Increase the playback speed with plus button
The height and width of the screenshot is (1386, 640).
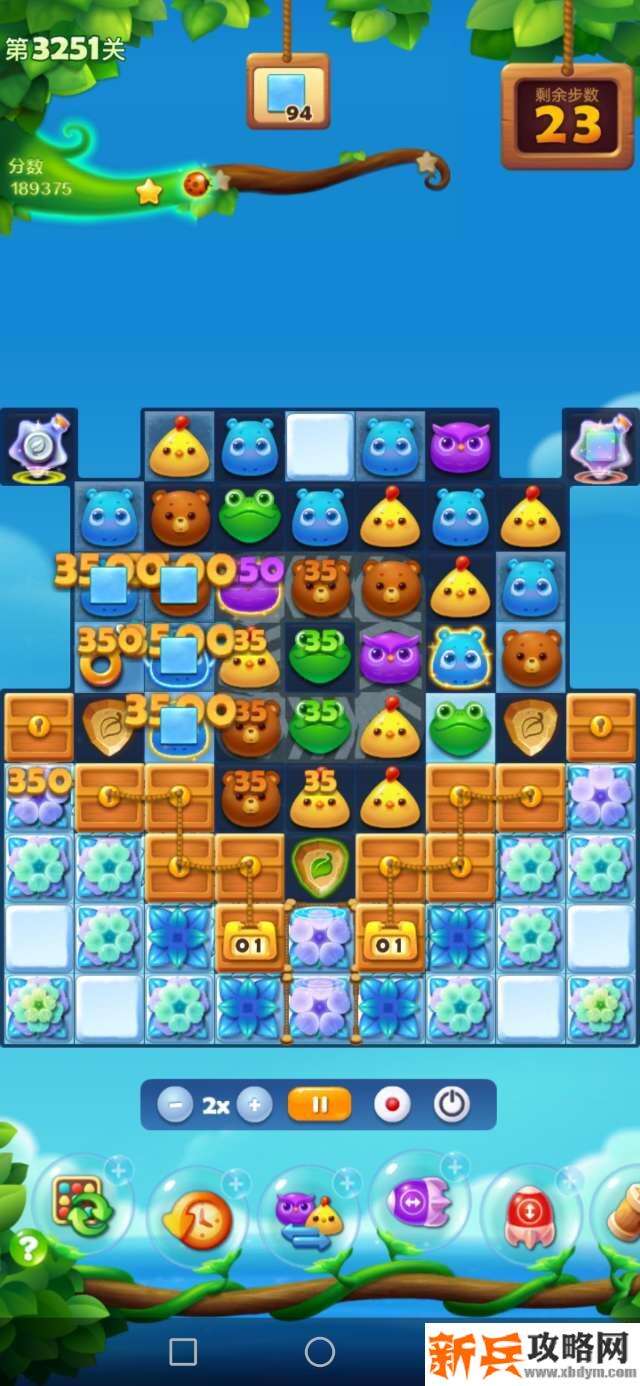pyautogui.click(x=255, y=1105)
